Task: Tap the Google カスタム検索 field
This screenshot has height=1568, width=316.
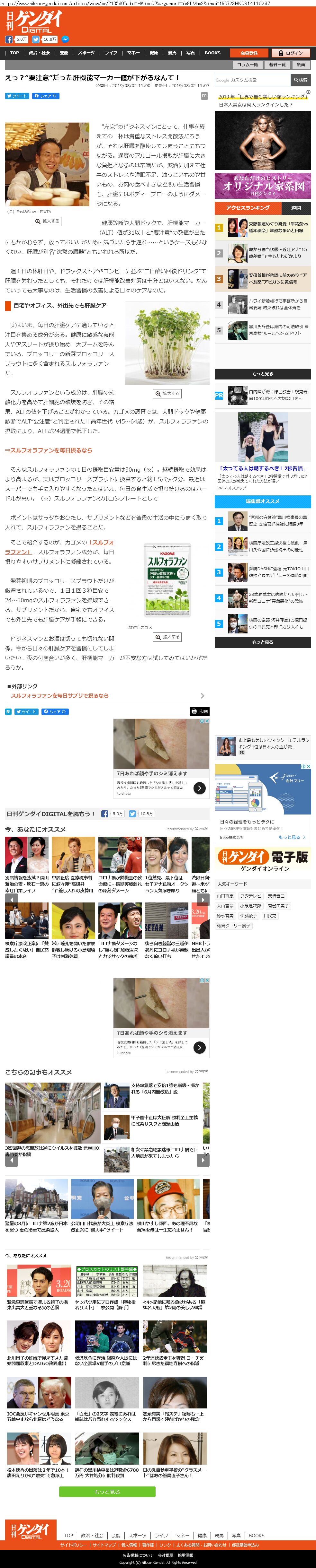Action: [252, 80]
